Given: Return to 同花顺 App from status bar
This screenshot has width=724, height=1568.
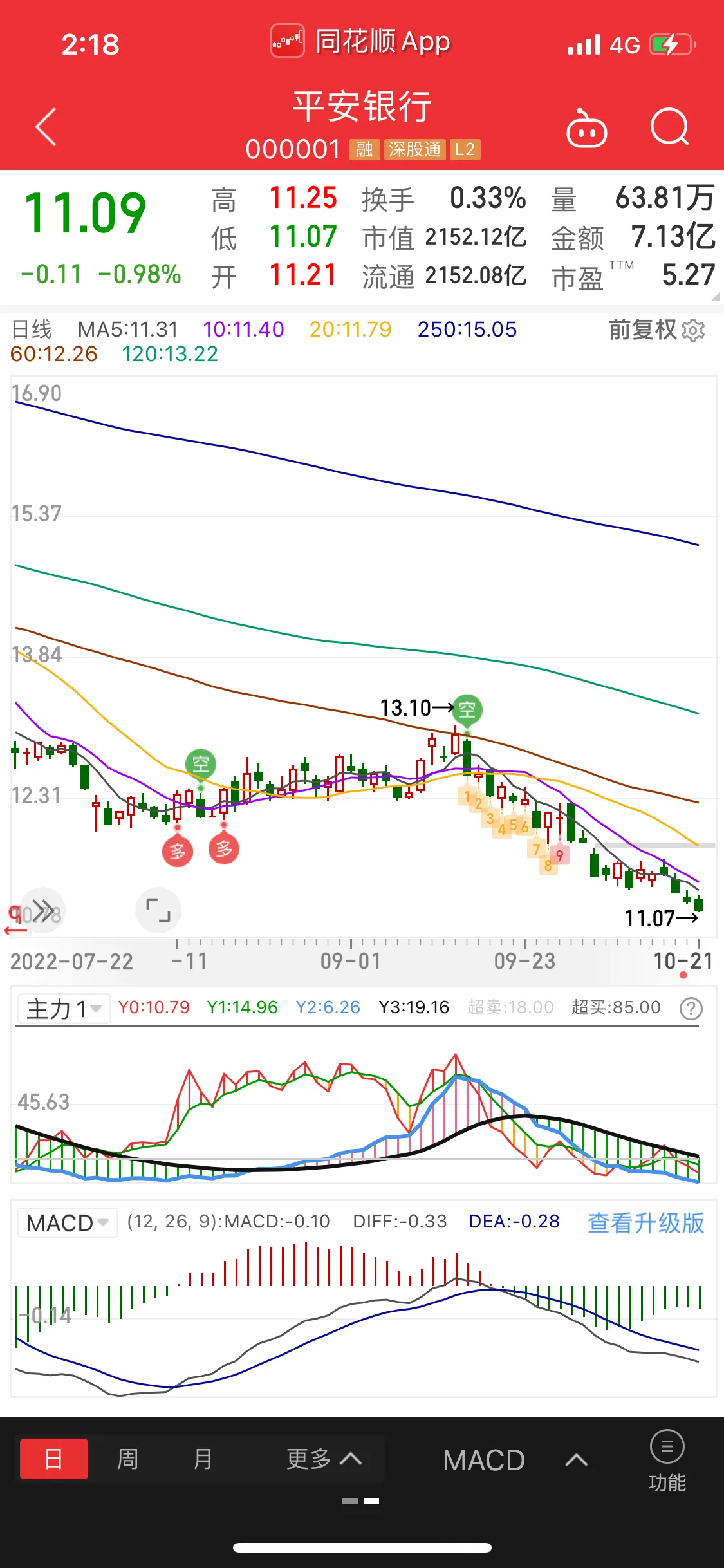Looking at the screenshot, I should click(x=360, y=42).
